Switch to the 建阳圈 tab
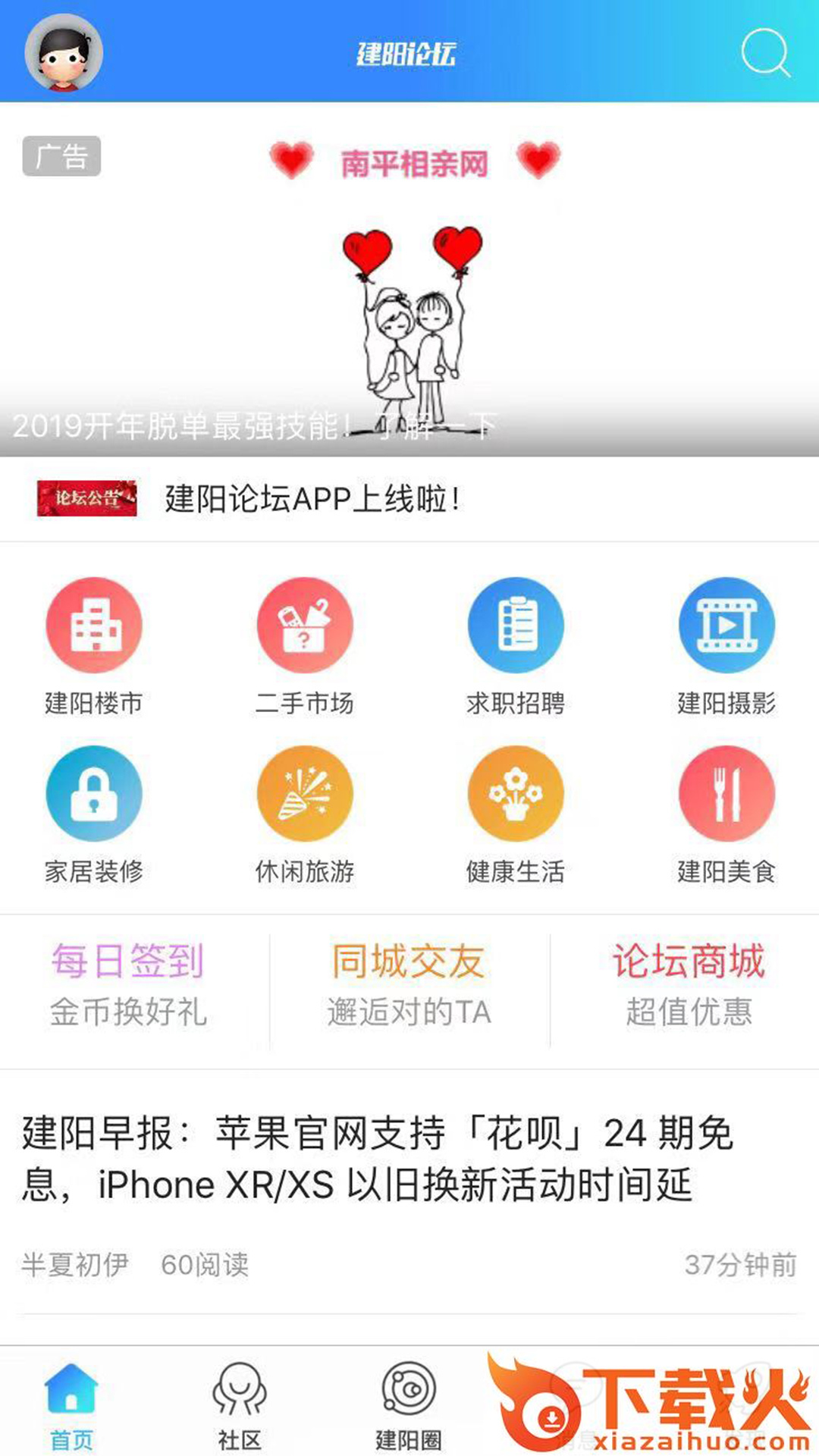This screenshot has height=1456, width=819. [x=409, y=1406]
